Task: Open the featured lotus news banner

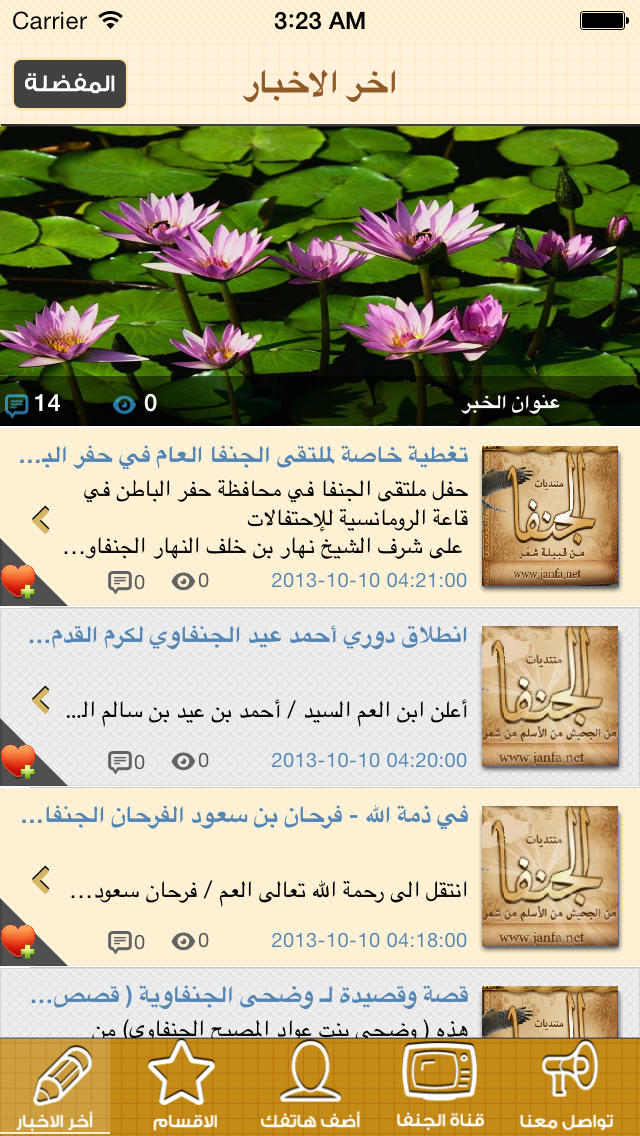Action: [320, 275]
